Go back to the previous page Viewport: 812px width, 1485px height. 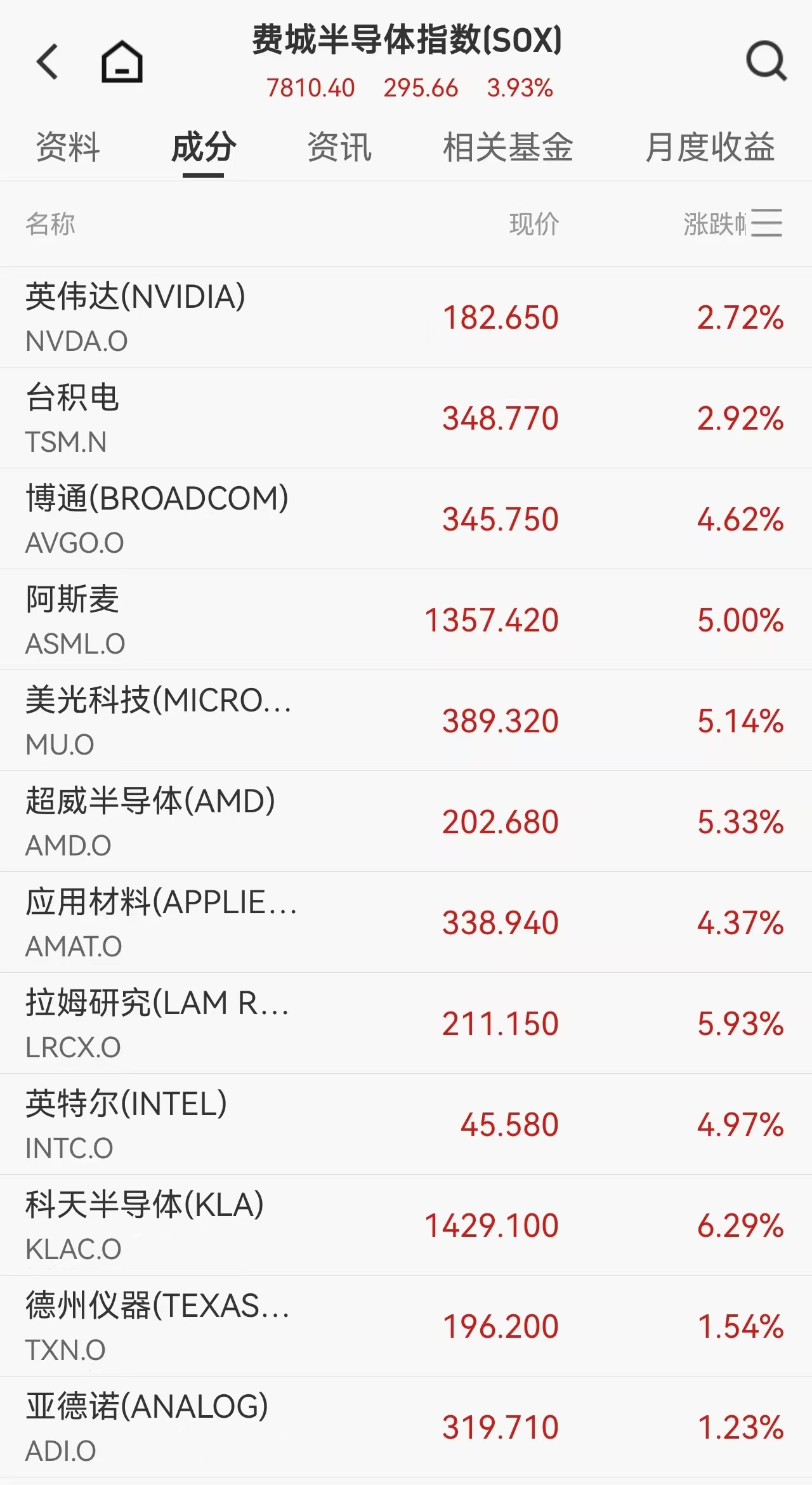(x=48, y=62)
